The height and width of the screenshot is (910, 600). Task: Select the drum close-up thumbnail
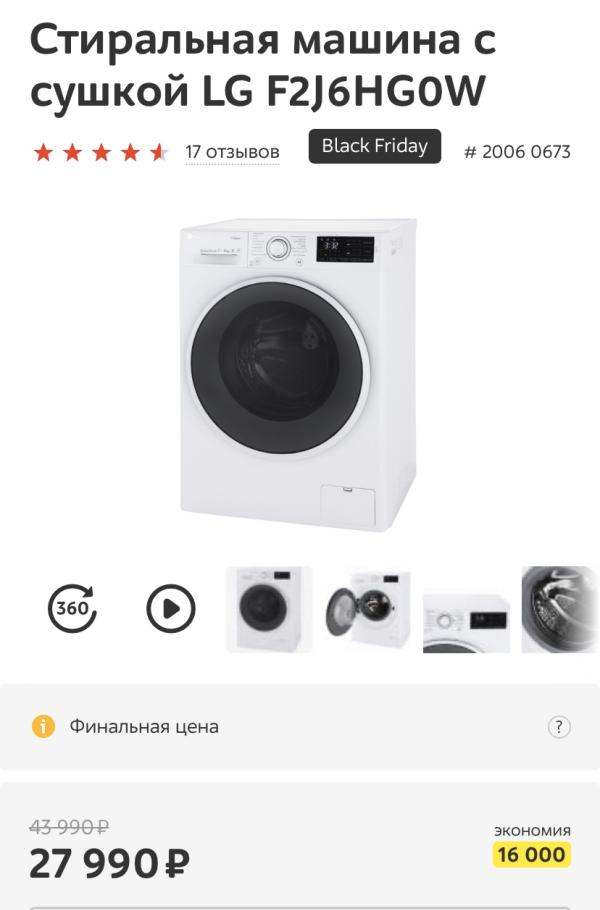561,609
